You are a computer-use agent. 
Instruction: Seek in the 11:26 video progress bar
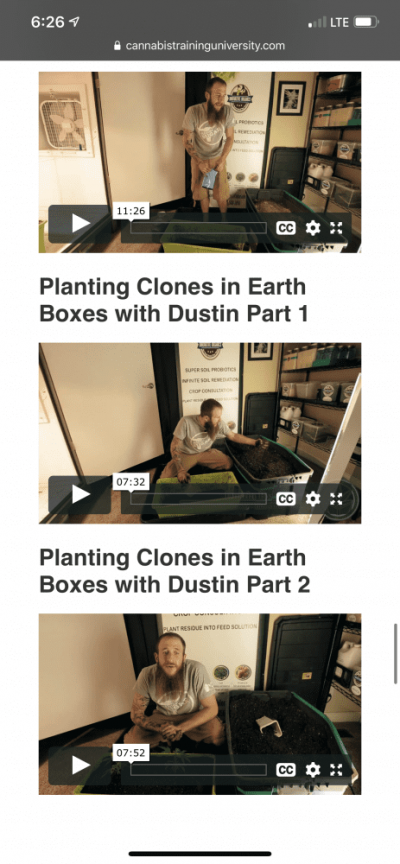click(x=198, y=228)
